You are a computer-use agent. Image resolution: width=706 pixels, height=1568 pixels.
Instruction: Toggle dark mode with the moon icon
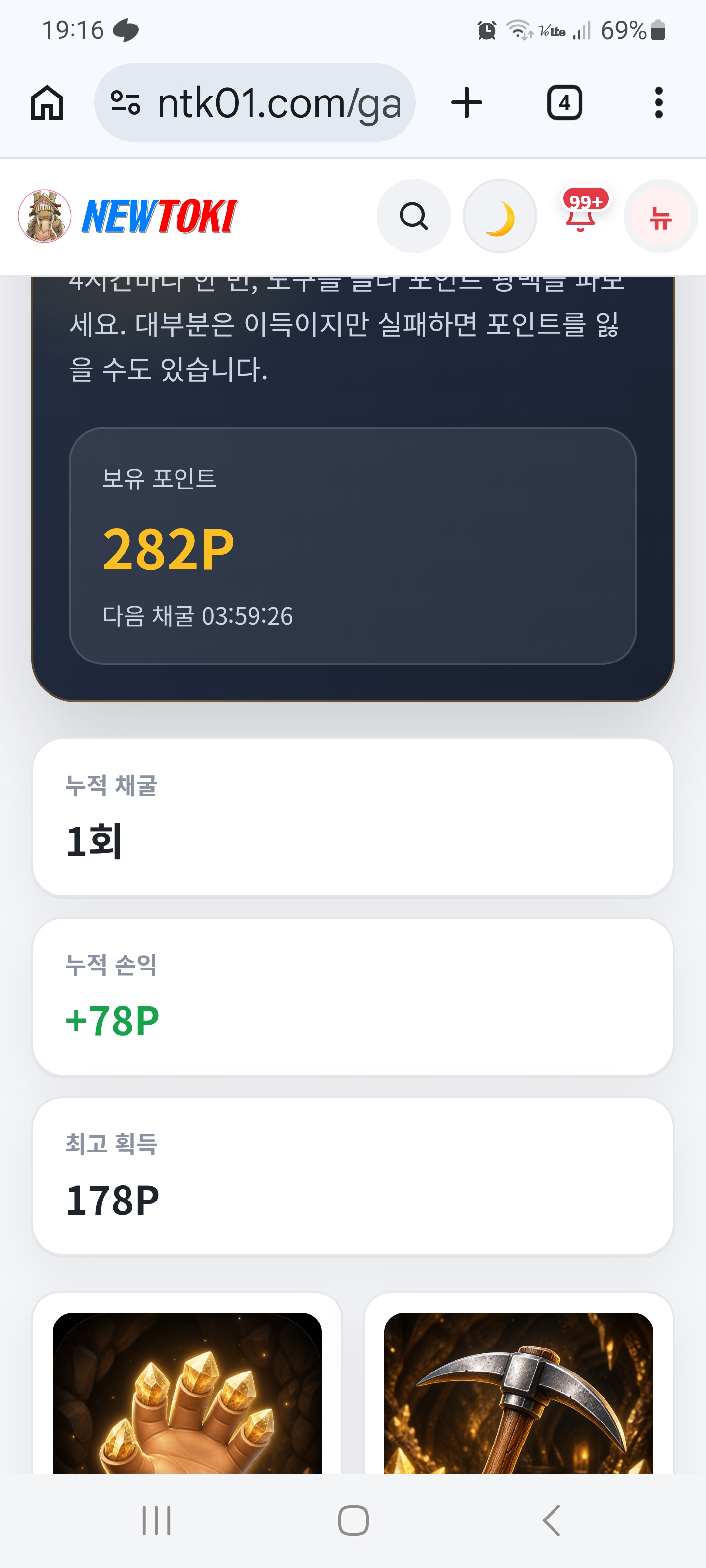pos(500,216)
